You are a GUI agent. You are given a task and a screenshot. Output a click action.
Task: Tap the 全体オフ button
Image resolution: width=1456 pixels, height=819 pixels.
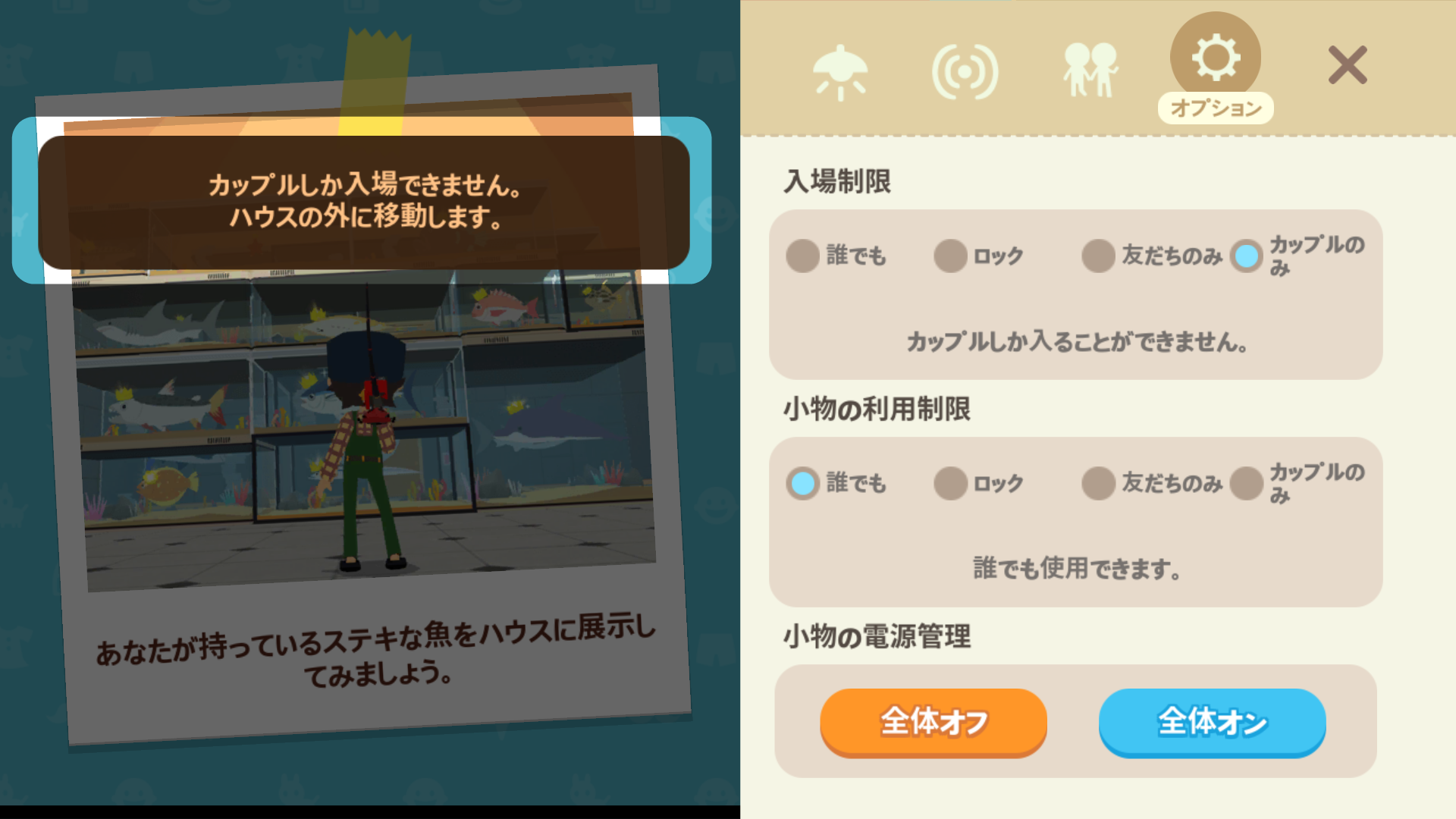934,721
